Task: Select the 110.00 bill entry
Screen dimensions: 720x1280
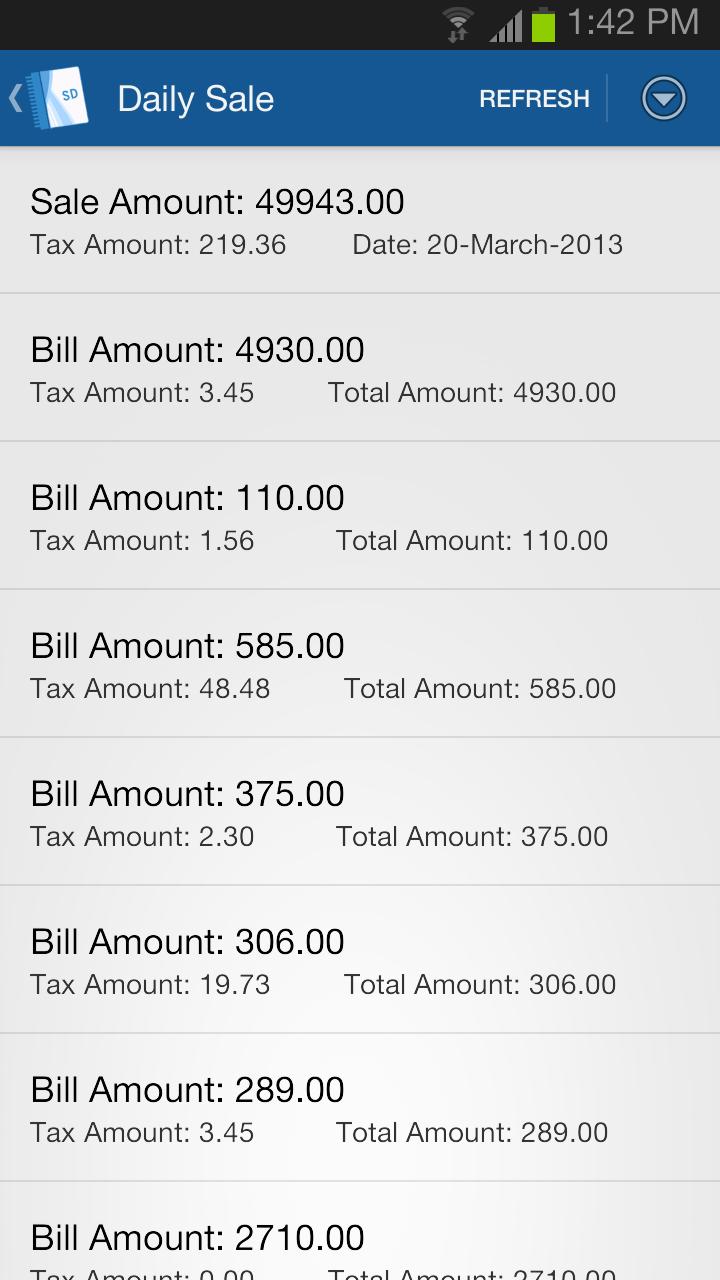Action: click(x=360, y=516)
